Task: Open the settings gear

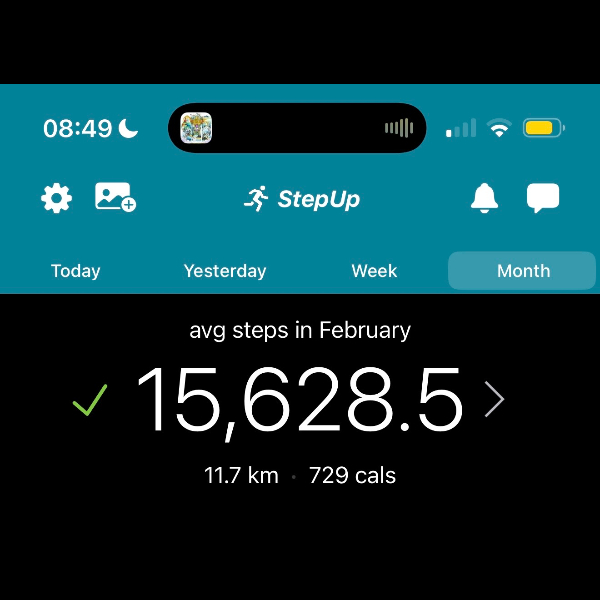Action: (x=56, y=198)
